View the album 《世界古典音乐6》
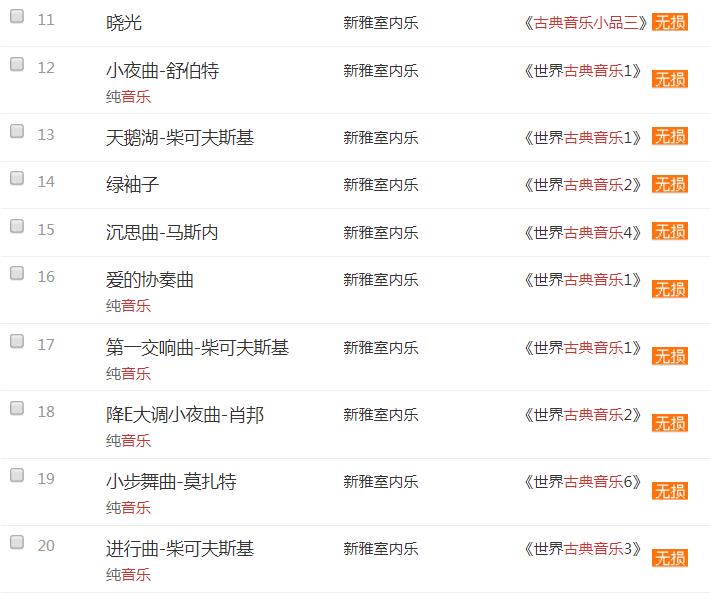The image size is (710, 593). tap(582, 481)
